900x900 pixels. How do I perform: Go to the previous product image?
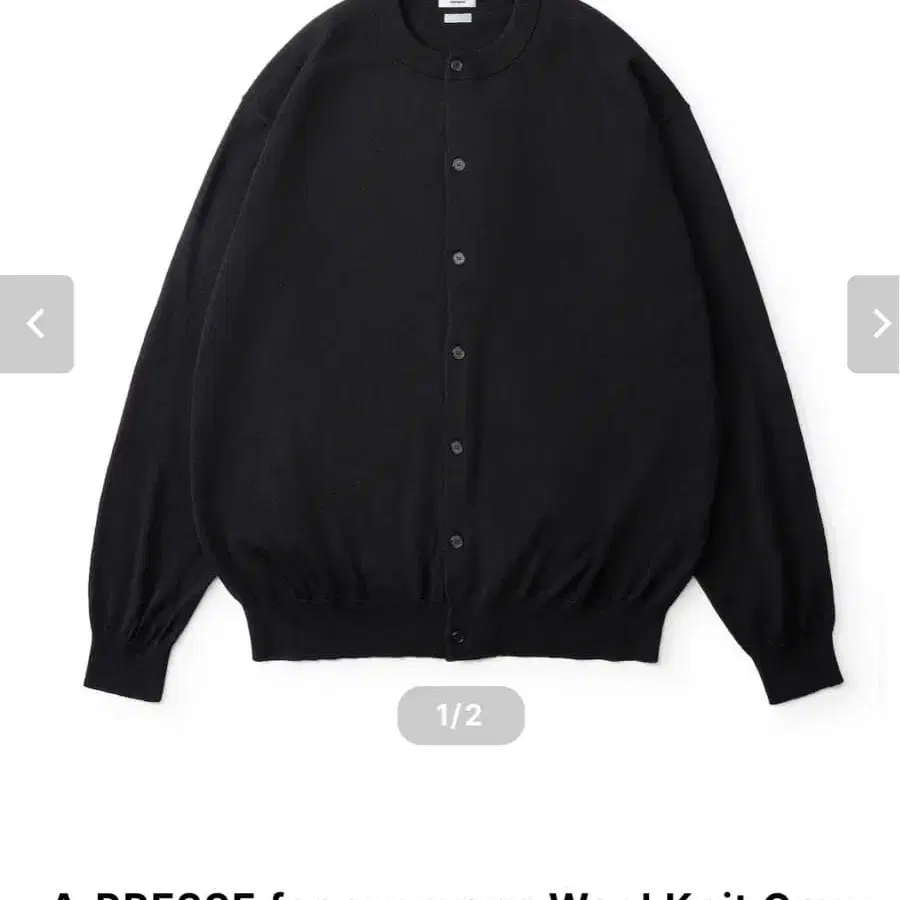coord(37,324)
